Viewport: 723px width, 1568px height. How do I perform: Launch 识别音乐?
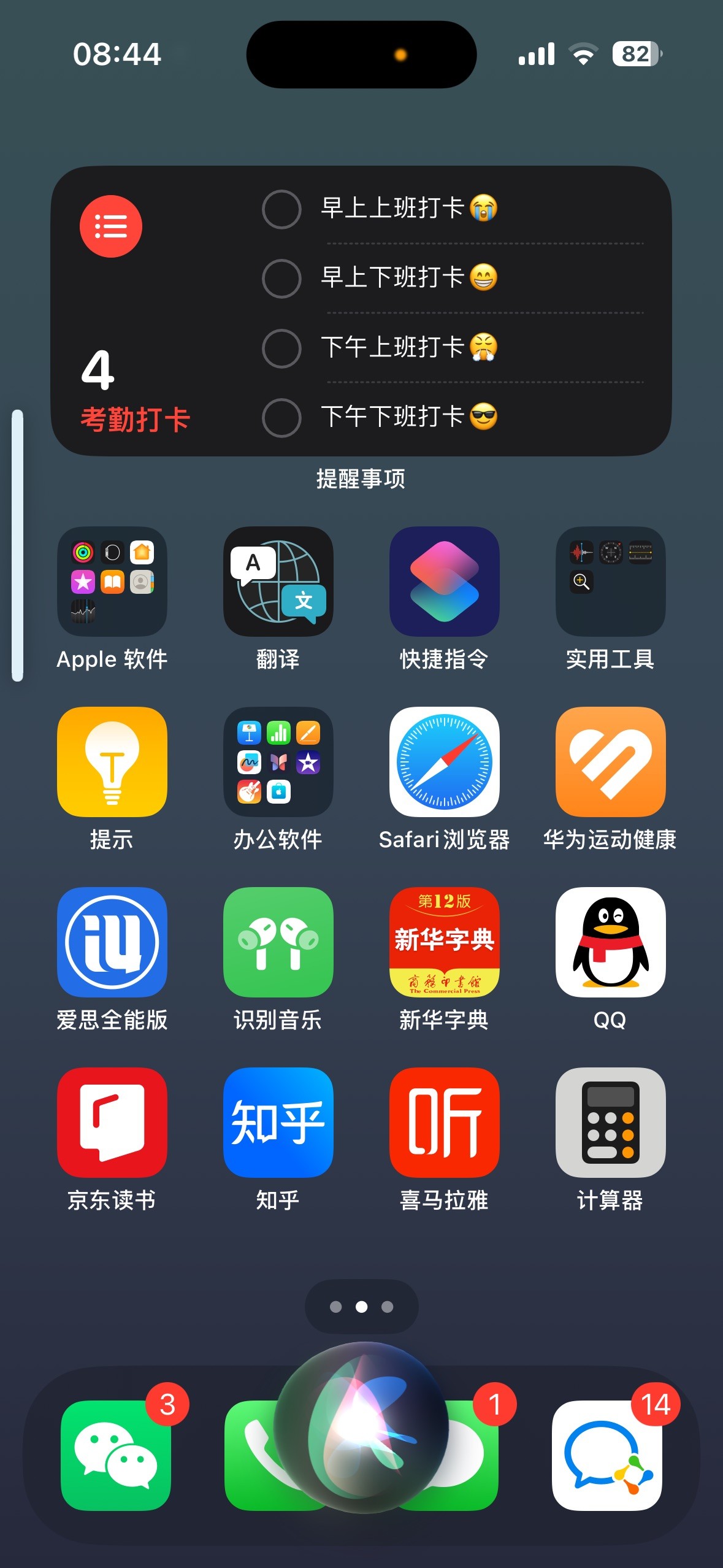pos(278,942)
